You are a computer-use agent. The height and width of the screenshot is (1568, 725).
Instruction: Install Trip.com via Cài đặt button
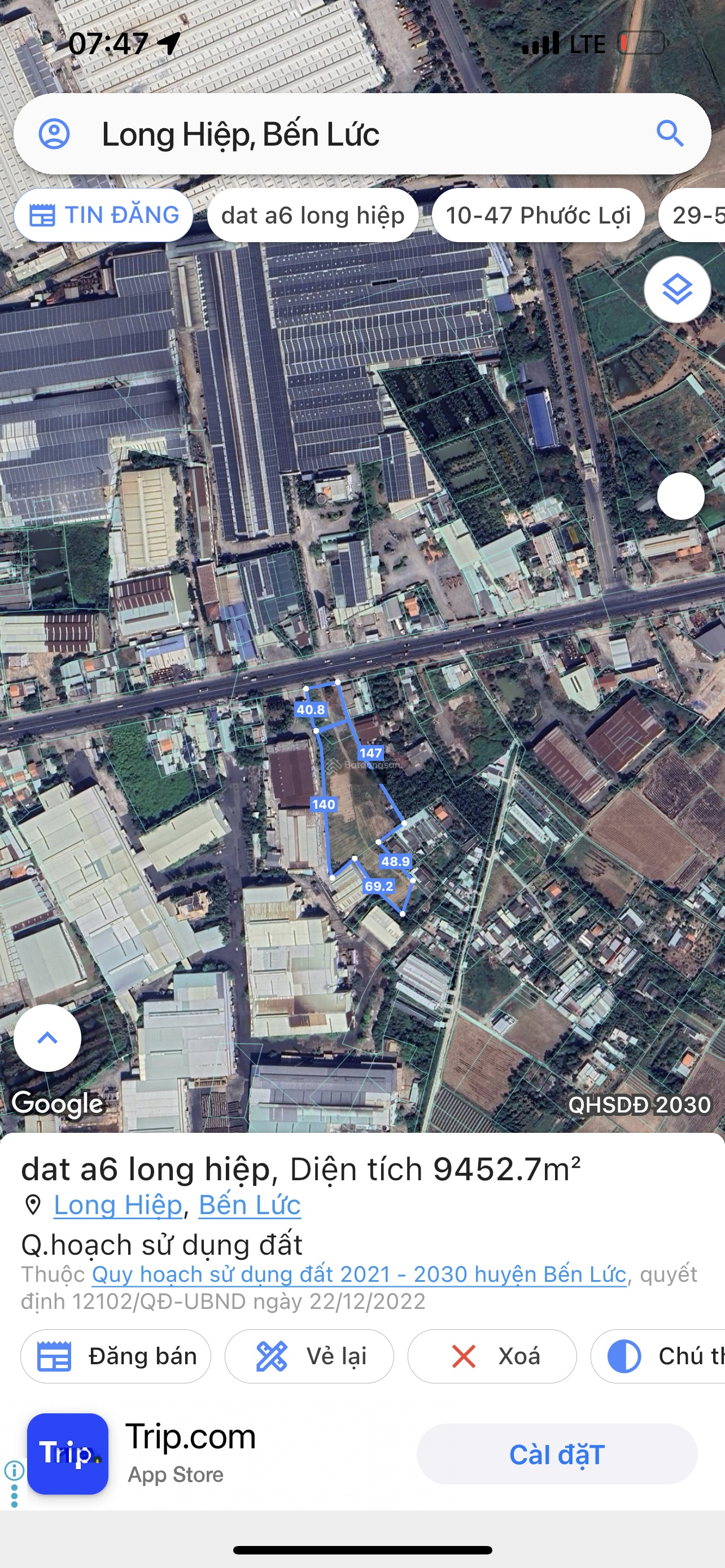click(556, 1454)
